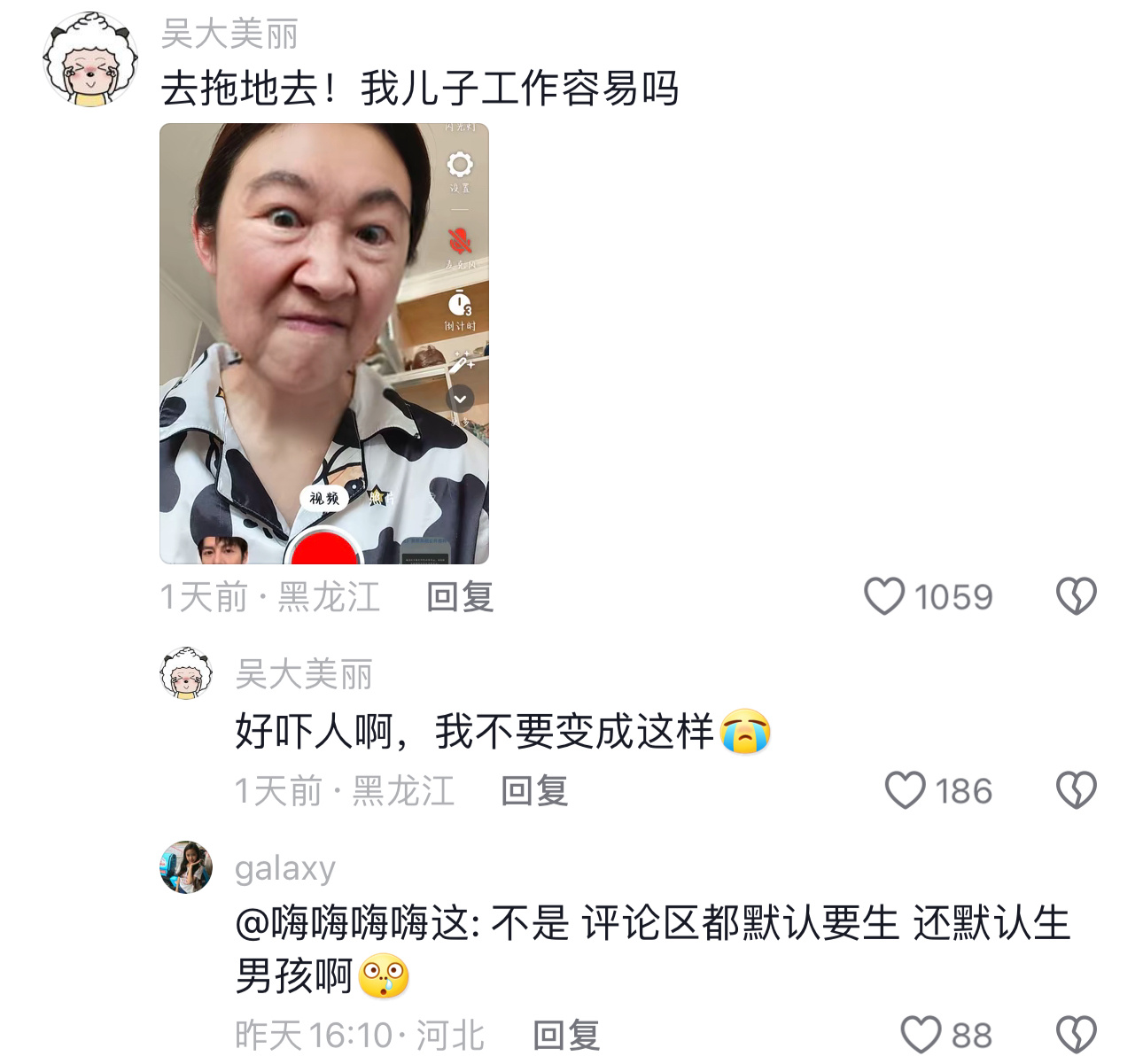
Task: Reply to galaxy's comment
Action: [x=566, y=1035]
